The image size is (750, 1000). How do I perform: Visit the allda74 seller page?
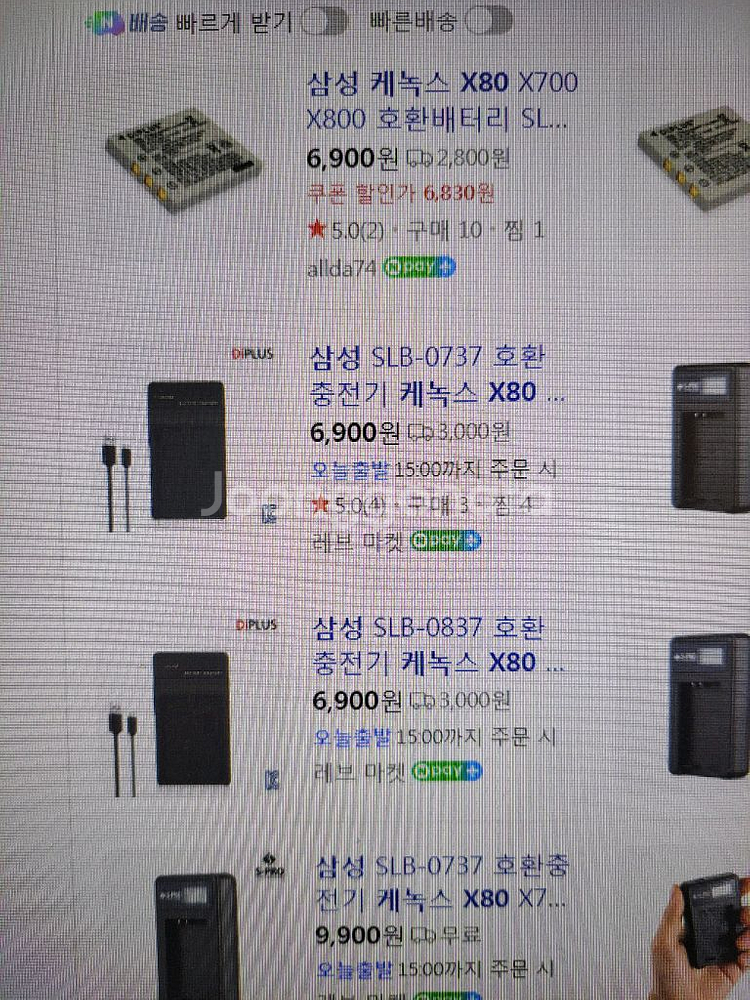[340, 267]
